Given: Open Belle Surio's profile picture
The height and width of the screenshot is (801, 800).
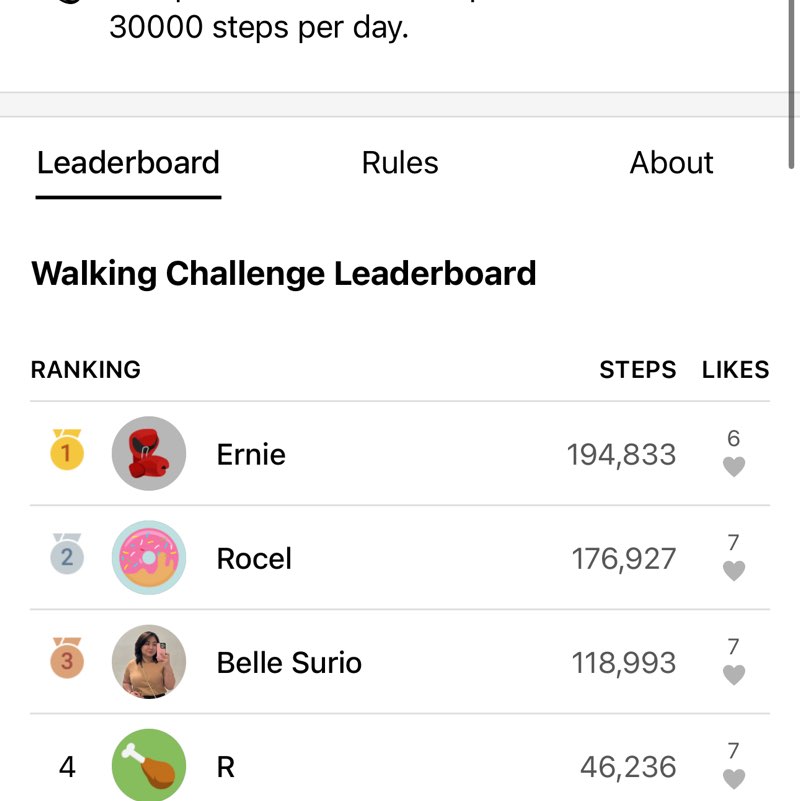Looking at the screenshot, I should tap(149, 662).
